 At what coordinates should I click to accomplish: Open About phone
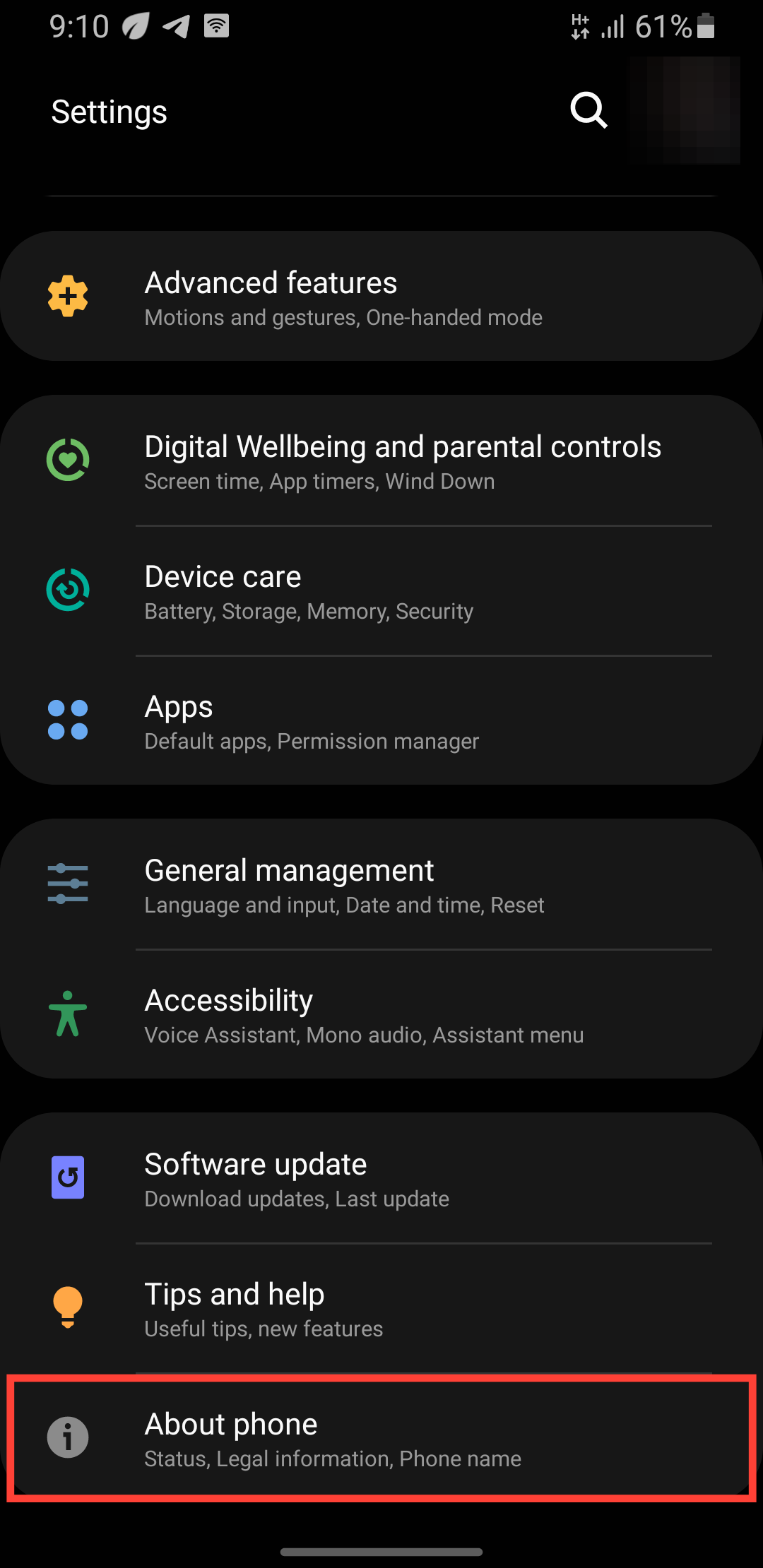pos(381,1439)
